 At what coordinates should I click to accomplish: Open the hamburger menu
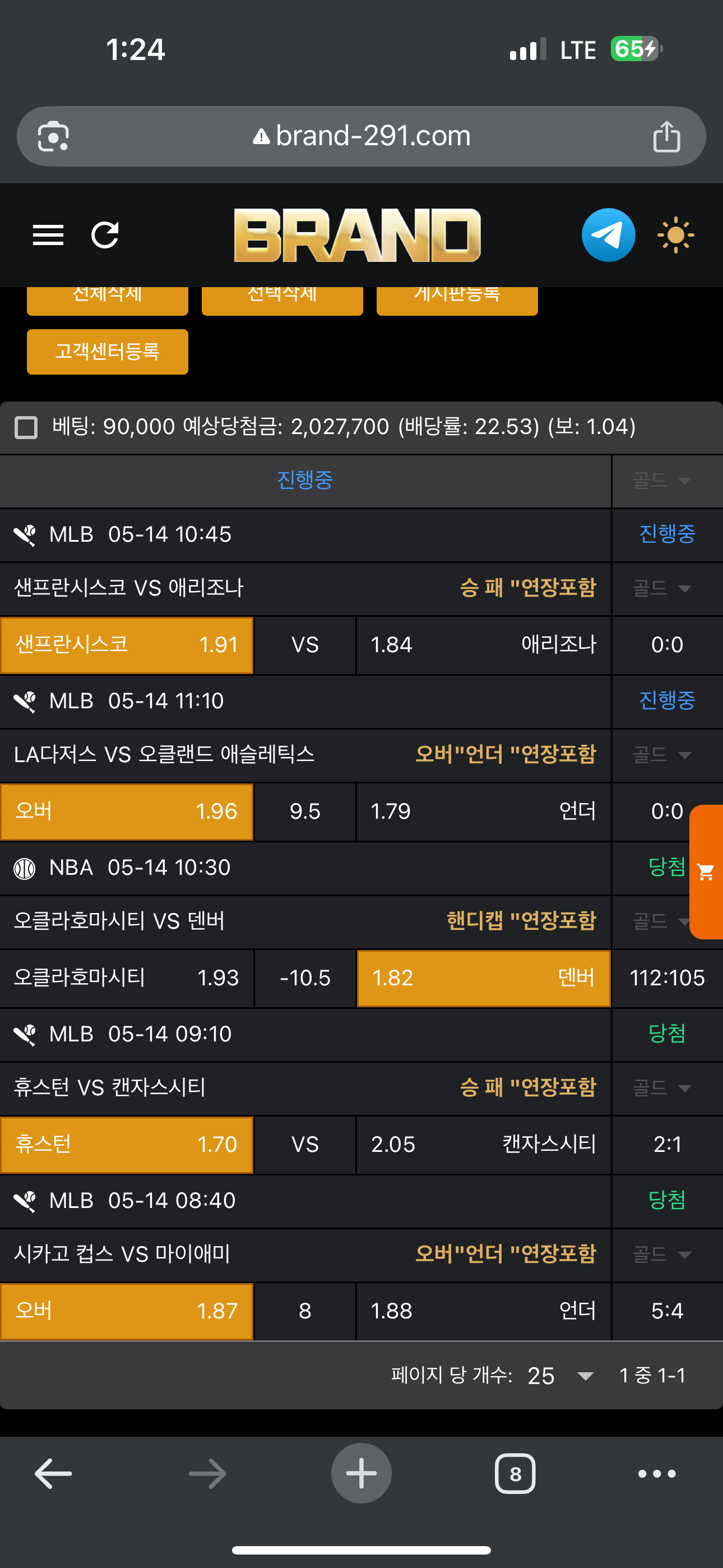48,235
